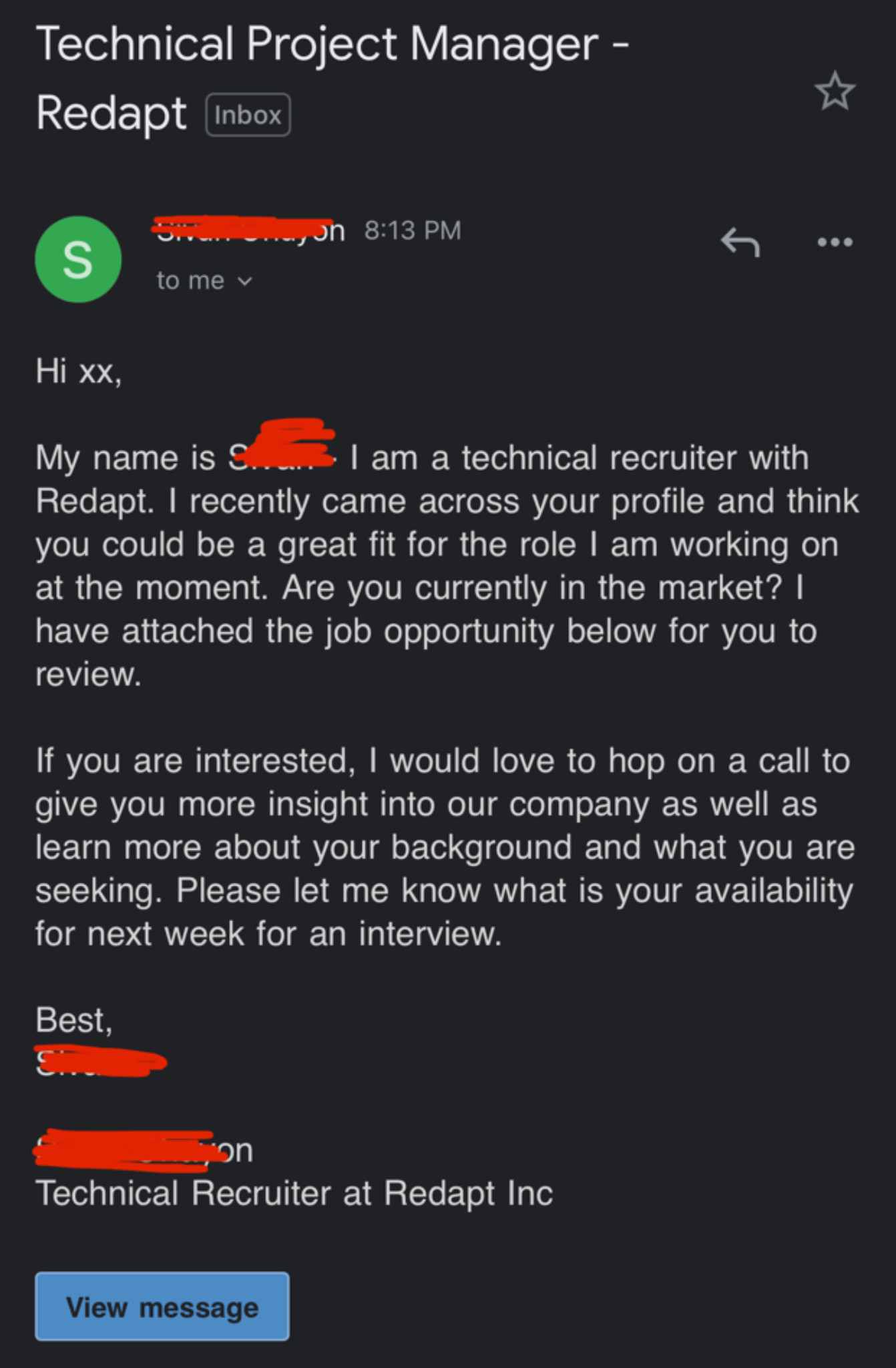Screen dimensions: 896x1368
Task: Open the three-dot more options menu
Action: (835, 242)
